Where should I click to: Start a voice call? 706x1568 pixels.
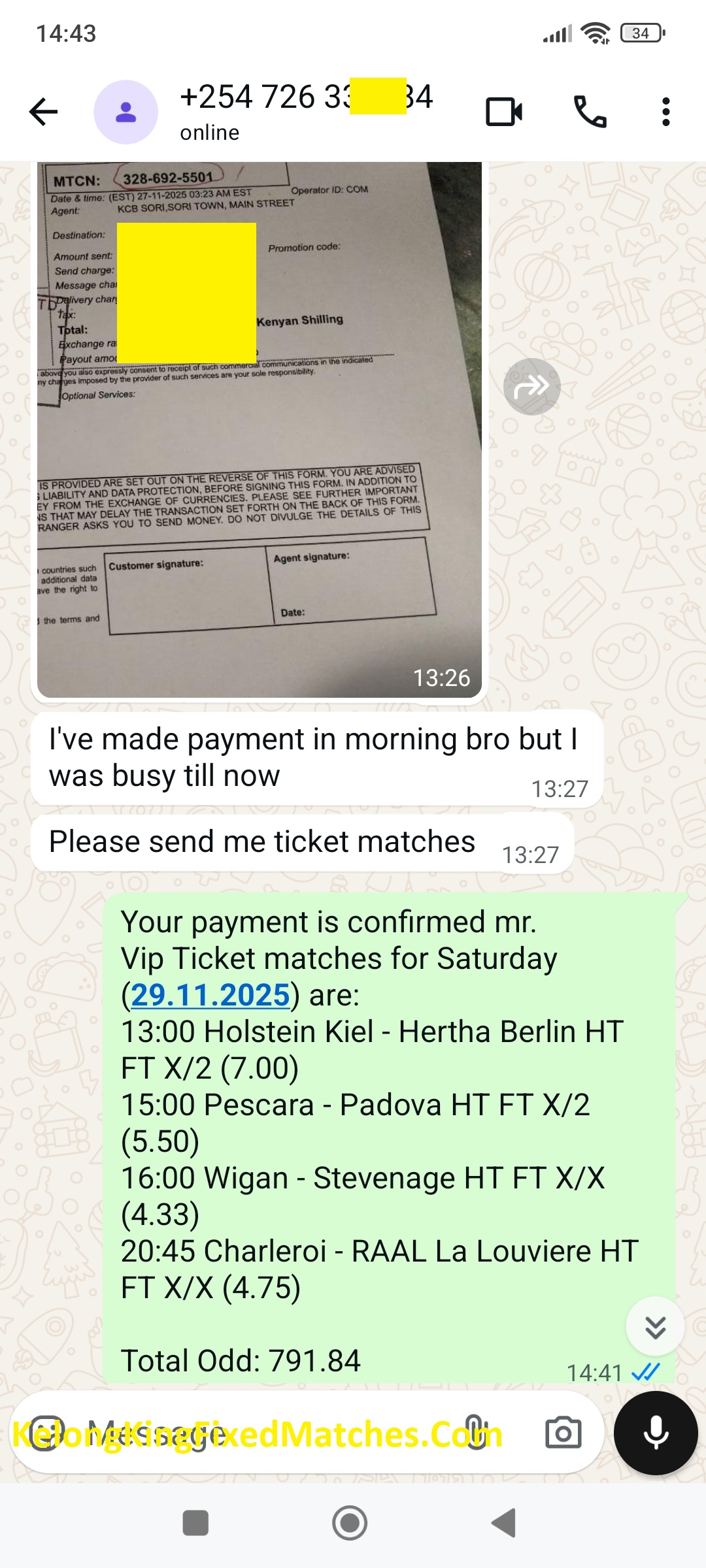590,112
